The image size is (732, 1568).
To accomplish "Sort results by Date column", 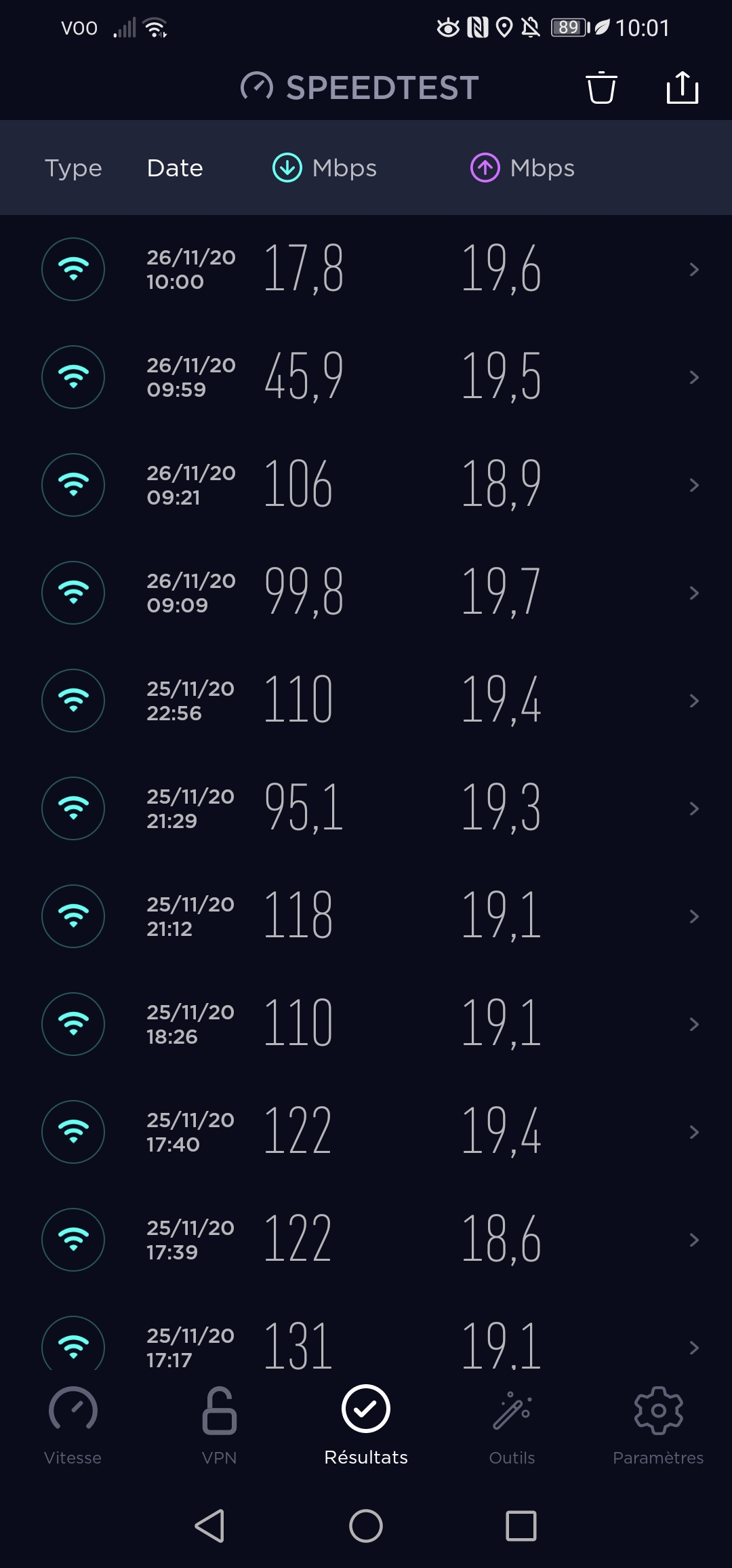I will click(175, 168).
